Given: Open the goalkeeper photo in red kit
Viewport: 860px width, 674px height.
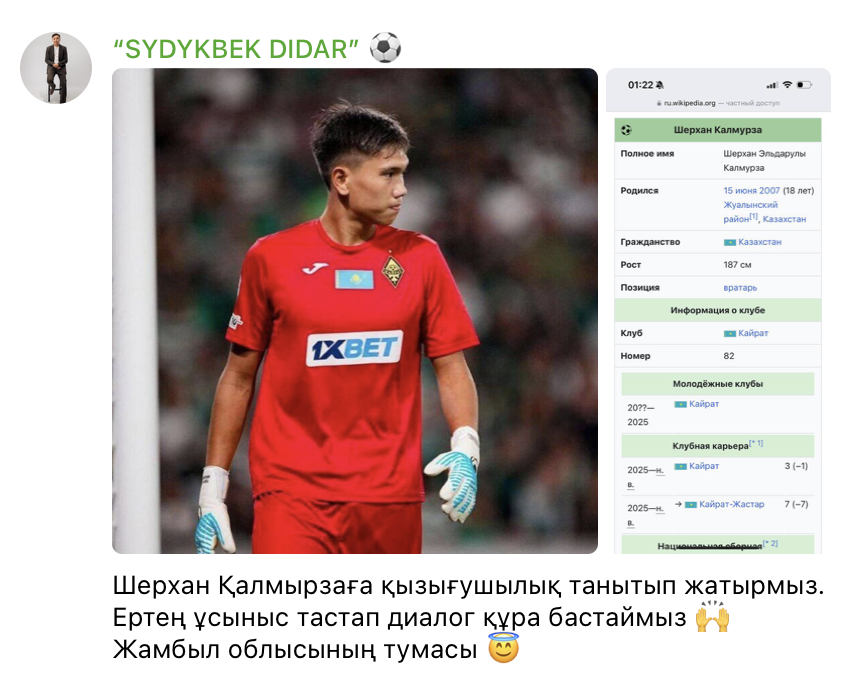Looking at the screenshot, I should (355, 311).
